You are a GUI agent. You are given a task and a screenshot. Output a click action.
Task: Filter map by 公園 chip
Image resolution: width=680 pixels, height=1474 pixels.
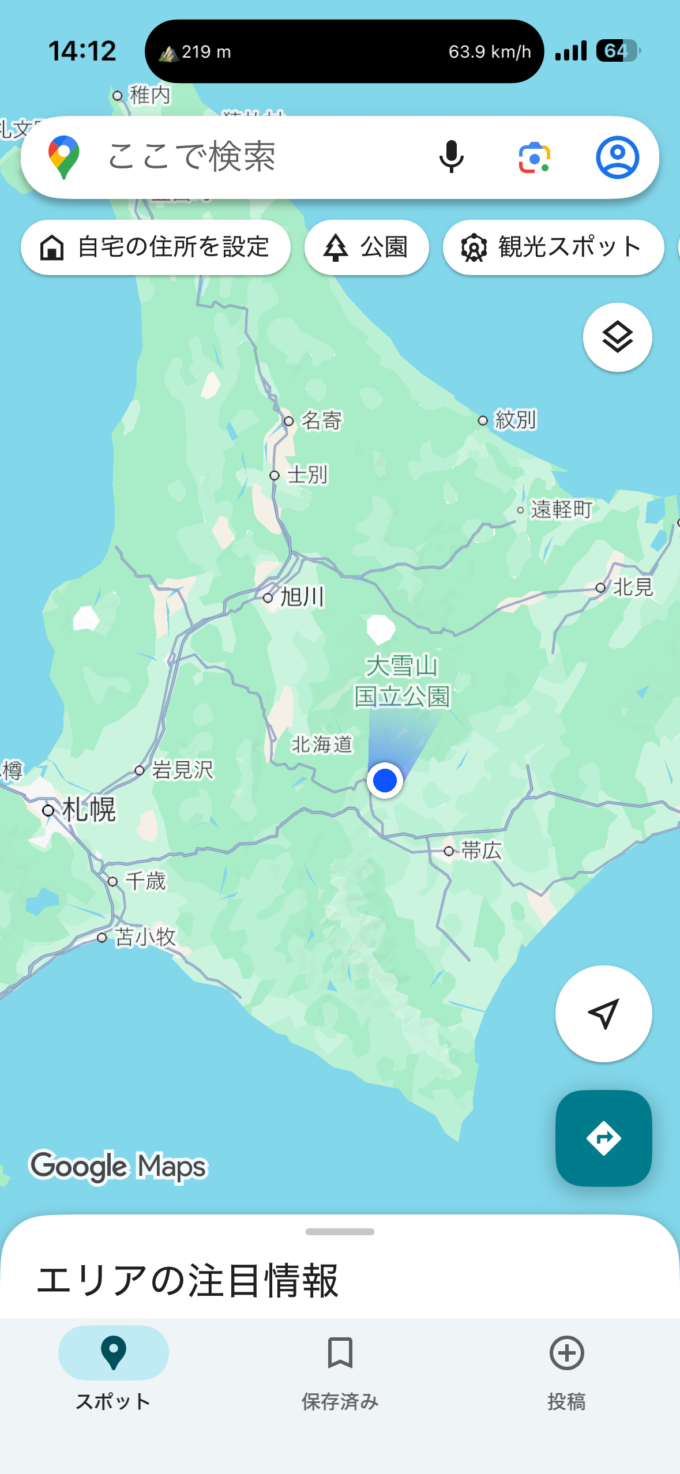(x=366, y=247)
